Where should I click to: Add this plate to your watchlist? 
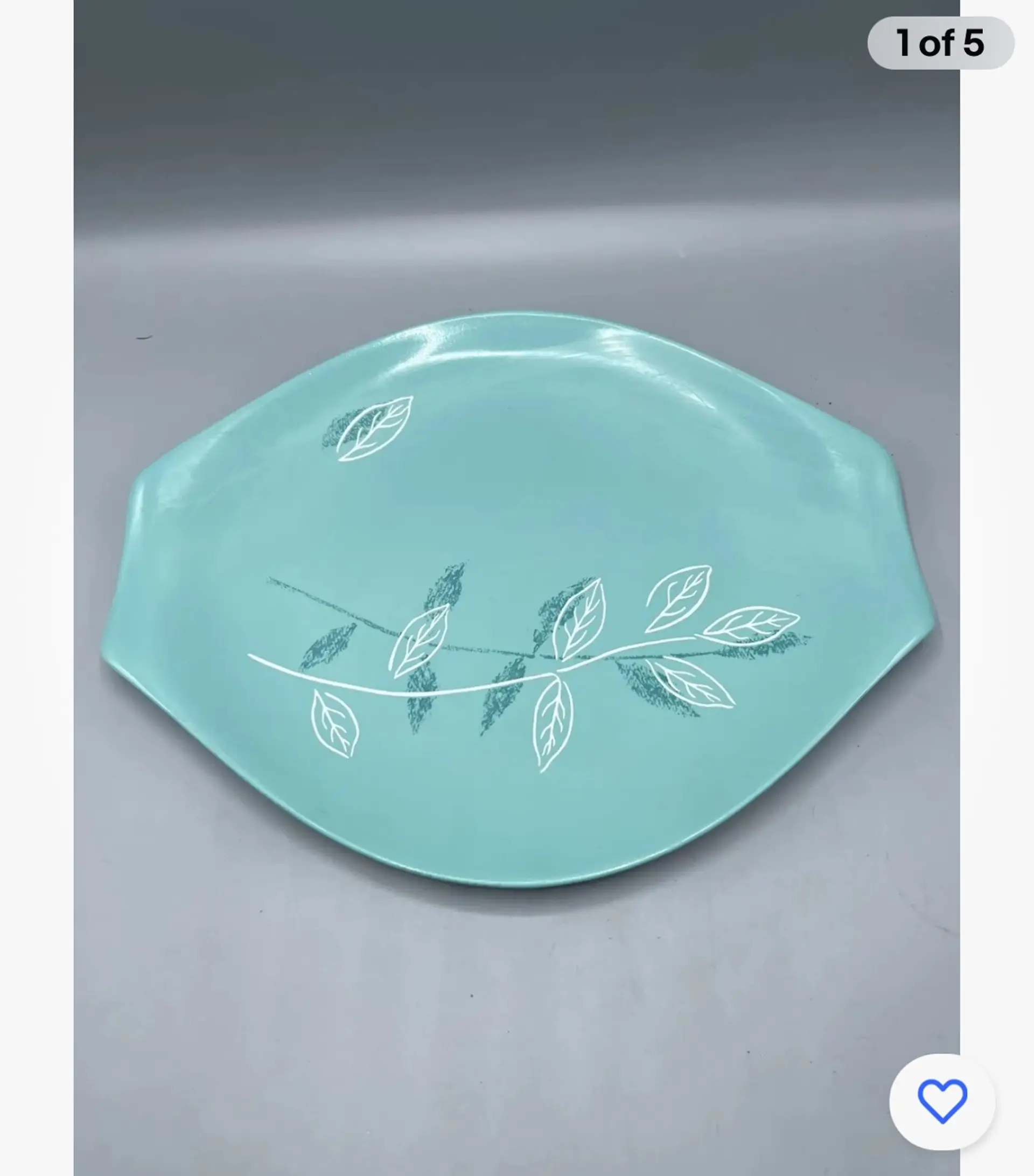pyautogui.click(x=941, y=1101)
